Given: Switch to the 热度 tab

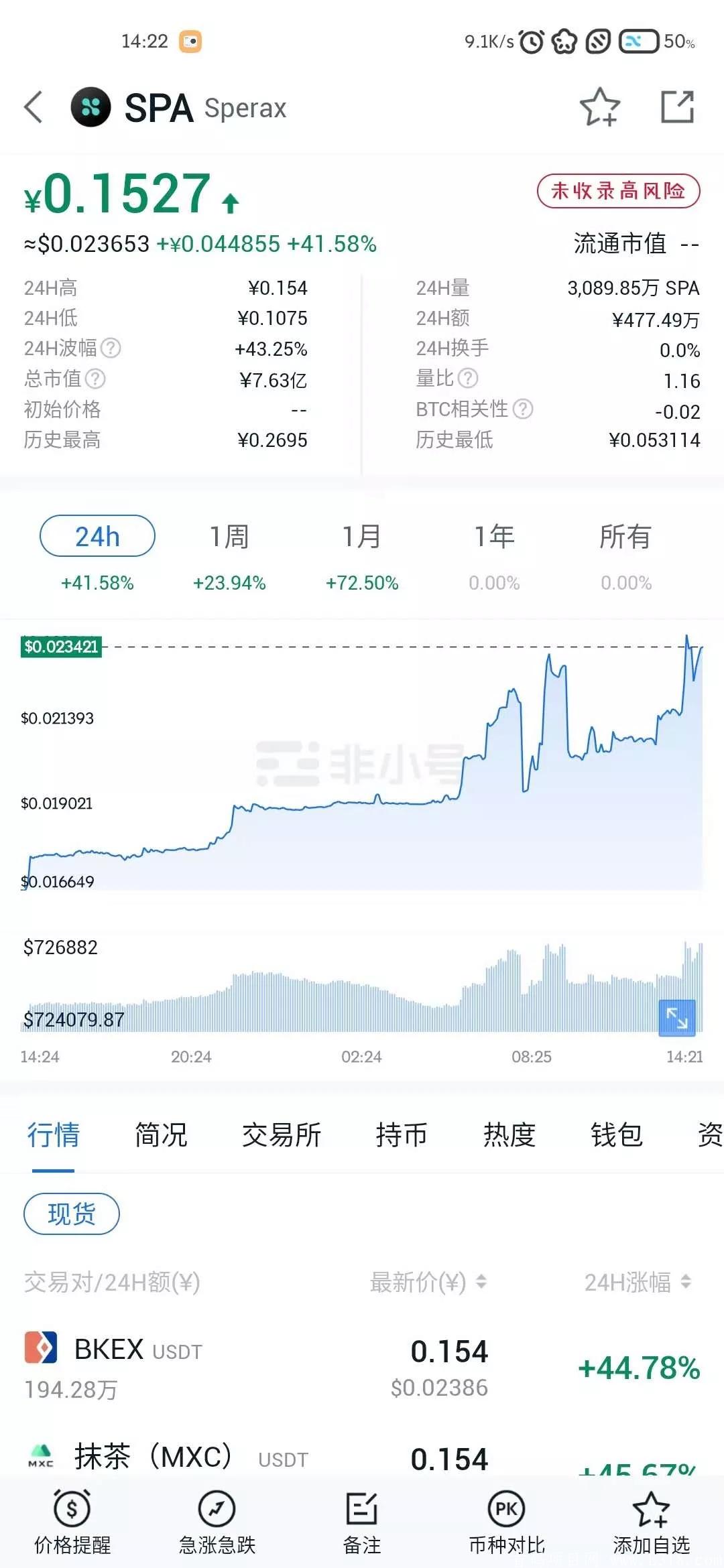Looking at the screenshot, I should pos(509,1135).
